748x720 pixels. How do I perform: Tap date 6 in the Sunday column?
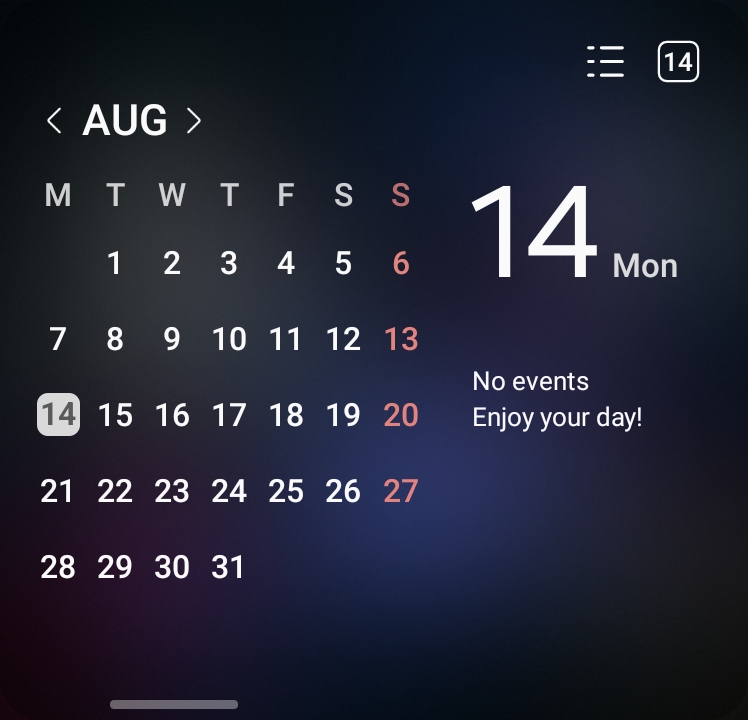pyautogui.click(x=401, y=263)
